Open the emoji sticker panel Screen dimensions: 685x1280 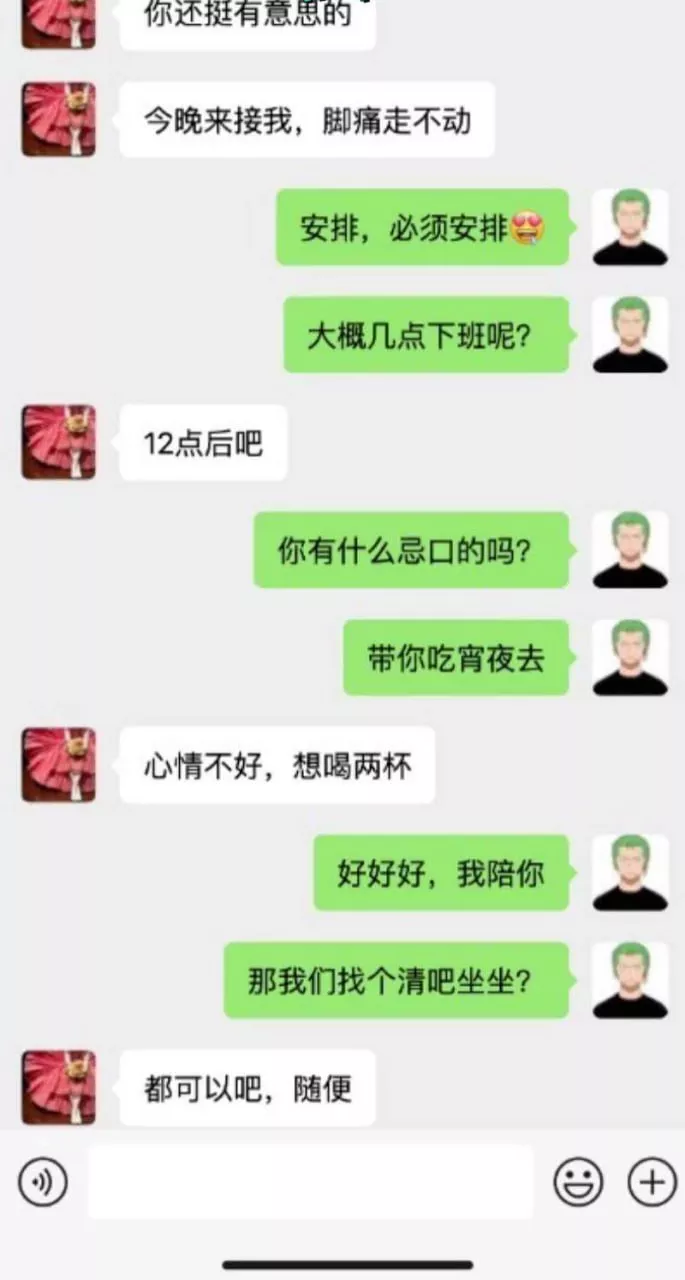click(579, 1183)
